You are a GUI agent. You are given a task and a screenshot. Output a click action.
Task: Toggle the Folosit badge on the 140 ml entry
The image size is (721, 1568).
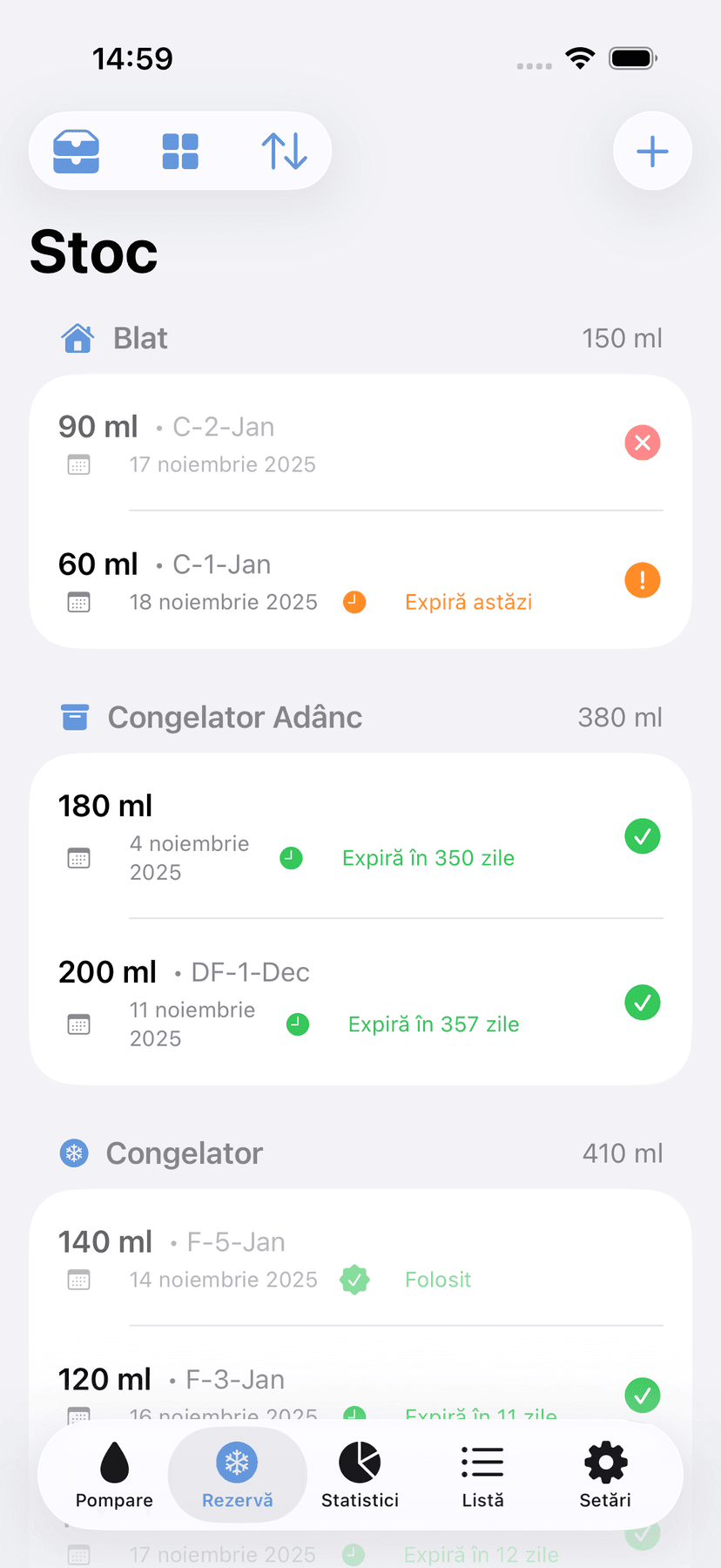point(354,1279)
